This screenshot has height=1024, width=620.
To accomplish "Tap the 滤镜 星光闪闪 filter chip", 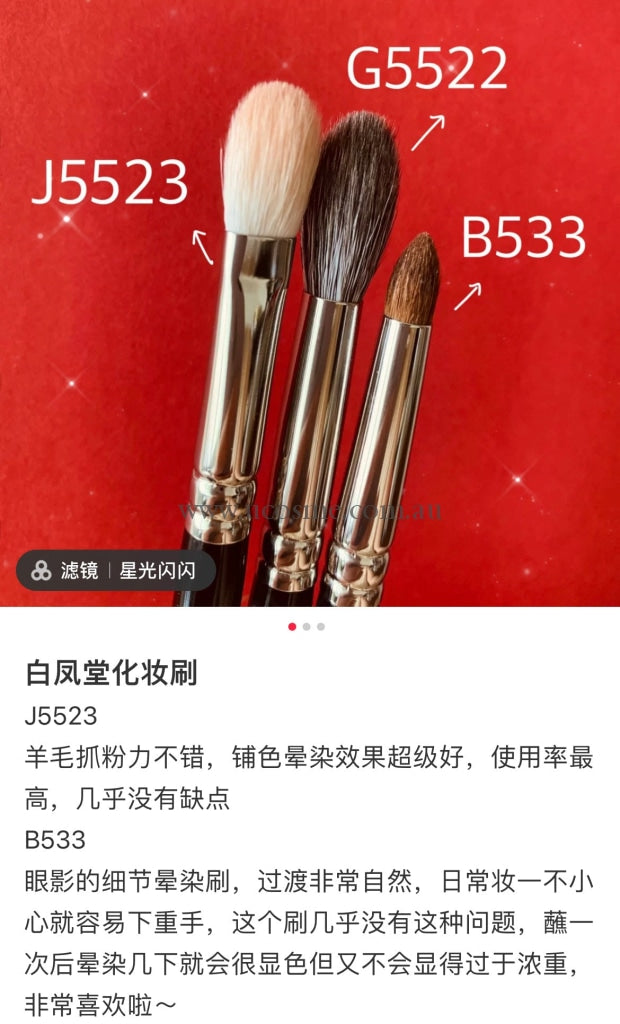I will coord(115,571).
